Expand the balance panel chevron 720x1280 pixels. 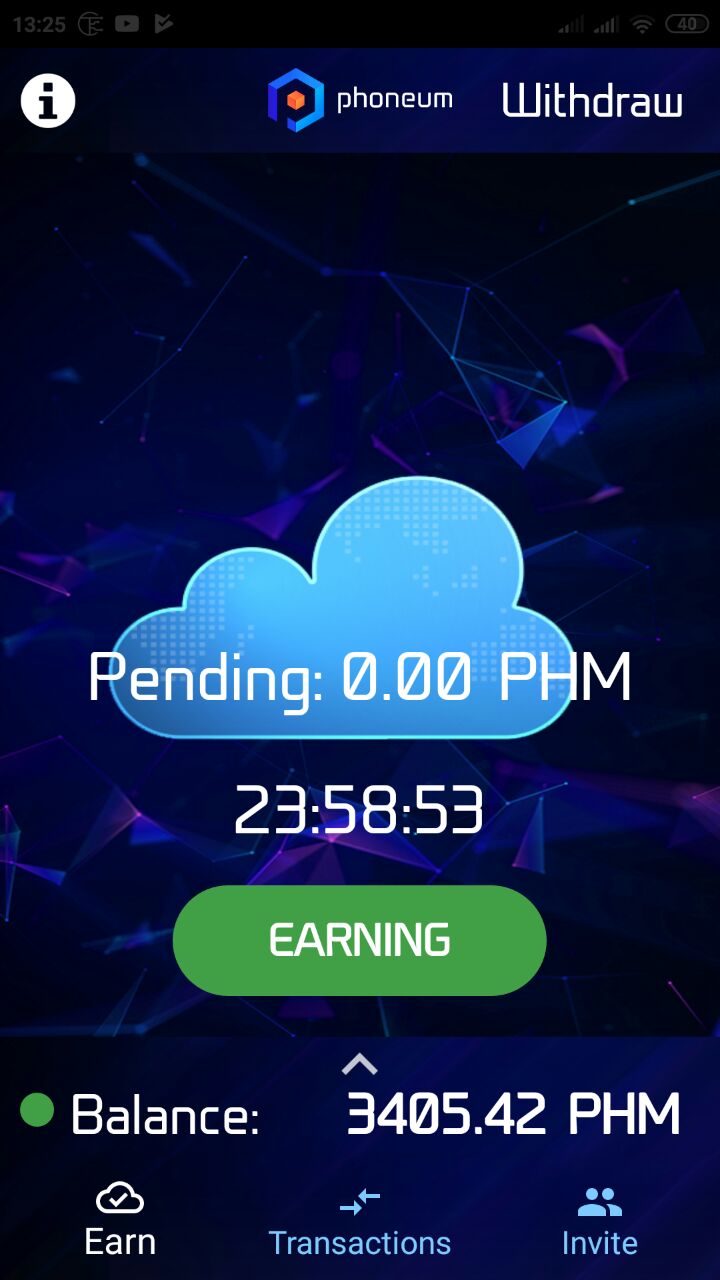click(x=359, y=1064)
